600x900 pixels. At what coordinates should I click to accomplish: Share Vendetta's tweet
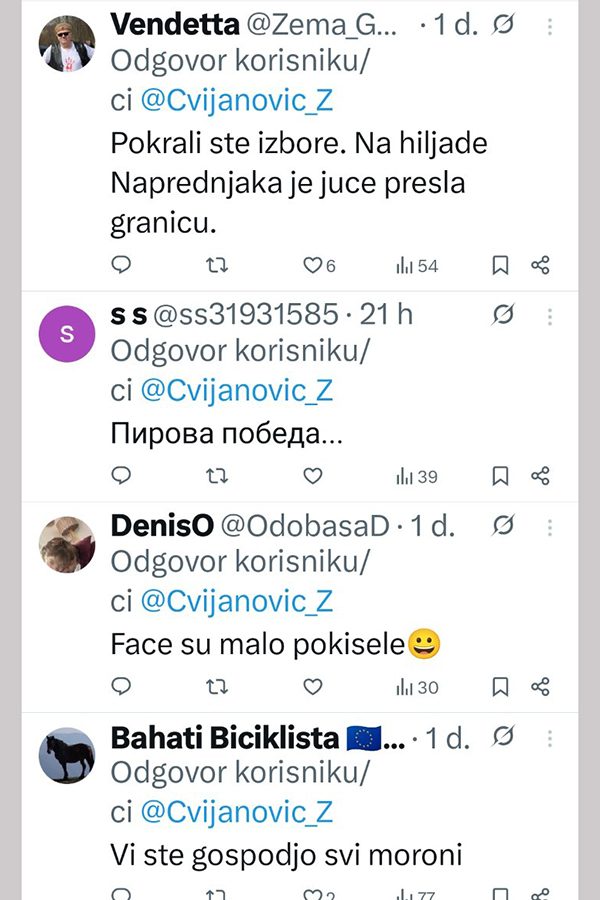[540, 265]
